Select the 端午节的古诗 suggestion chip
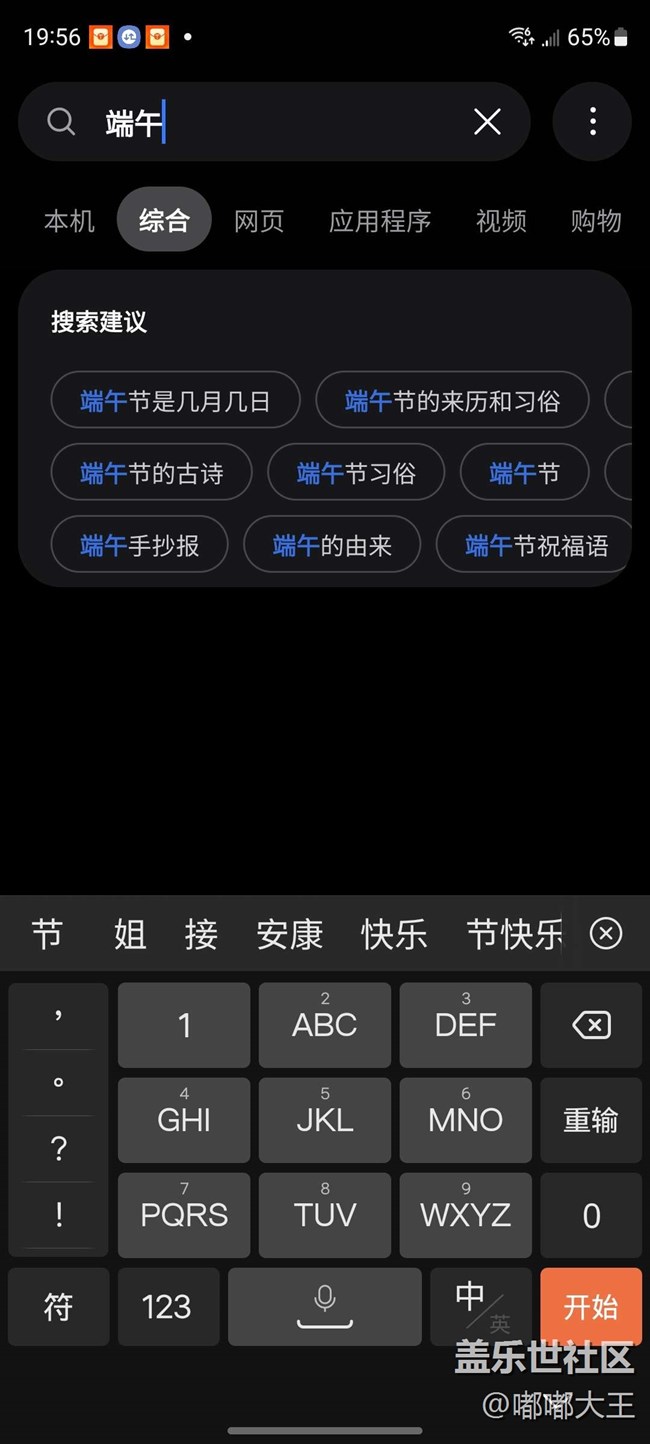650x1444 pixels. click(151, 473)
